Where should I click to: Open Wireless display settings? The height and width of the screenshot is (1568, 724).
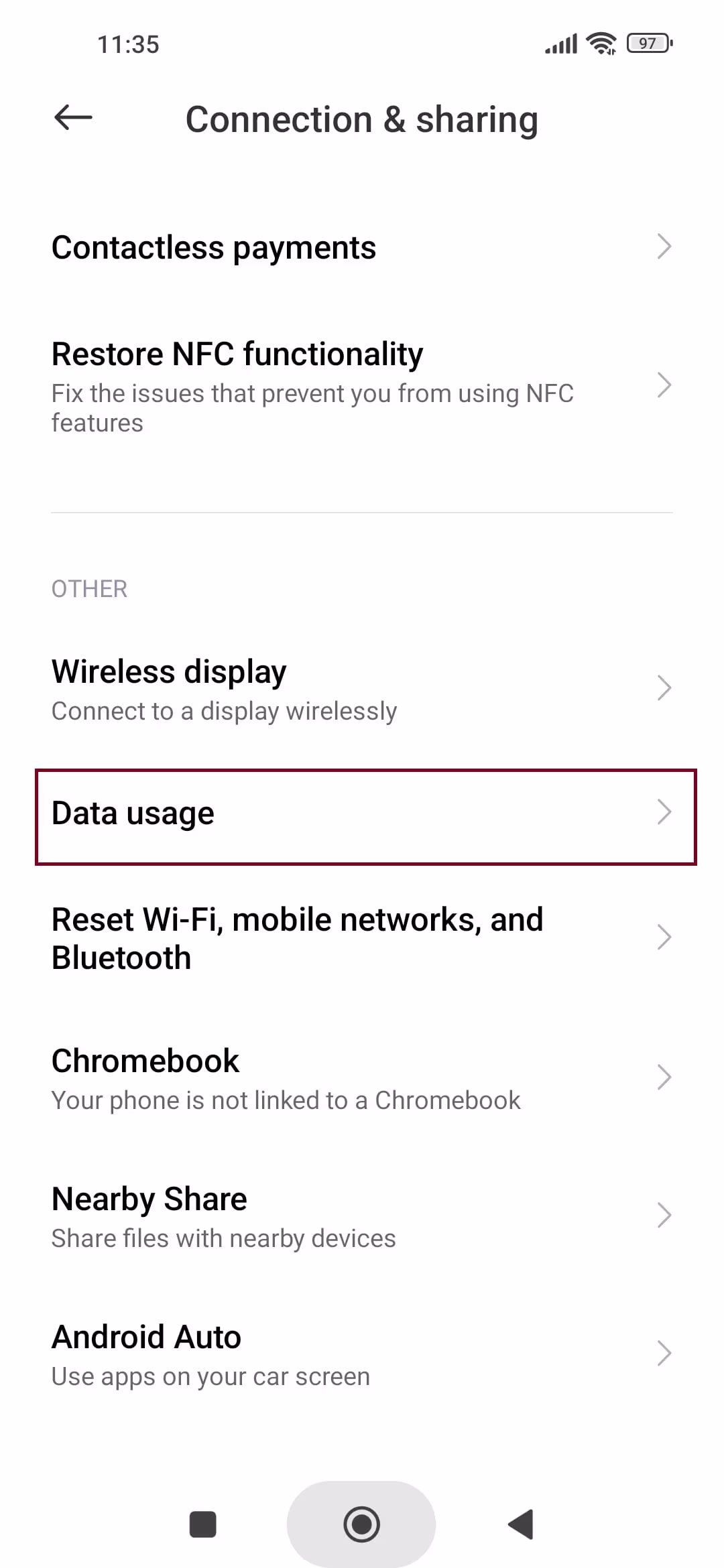pyautogui.click(x=362, y=689)
